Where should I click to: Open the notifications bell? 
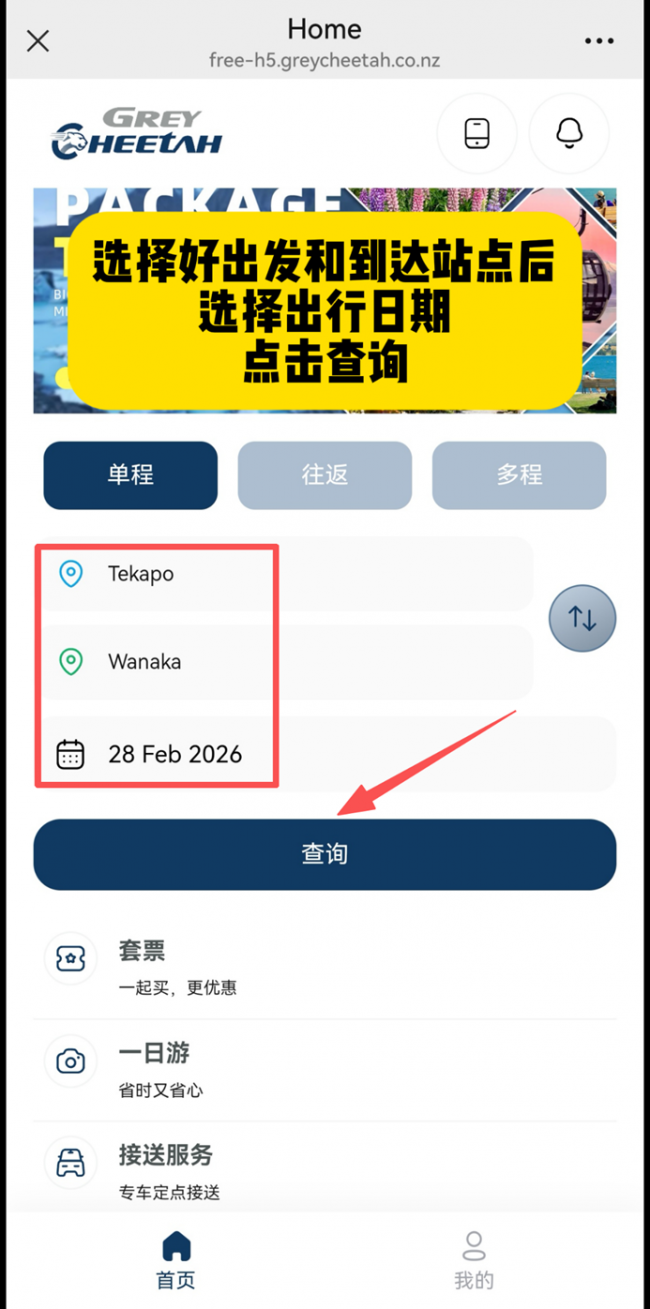point(569,133)
